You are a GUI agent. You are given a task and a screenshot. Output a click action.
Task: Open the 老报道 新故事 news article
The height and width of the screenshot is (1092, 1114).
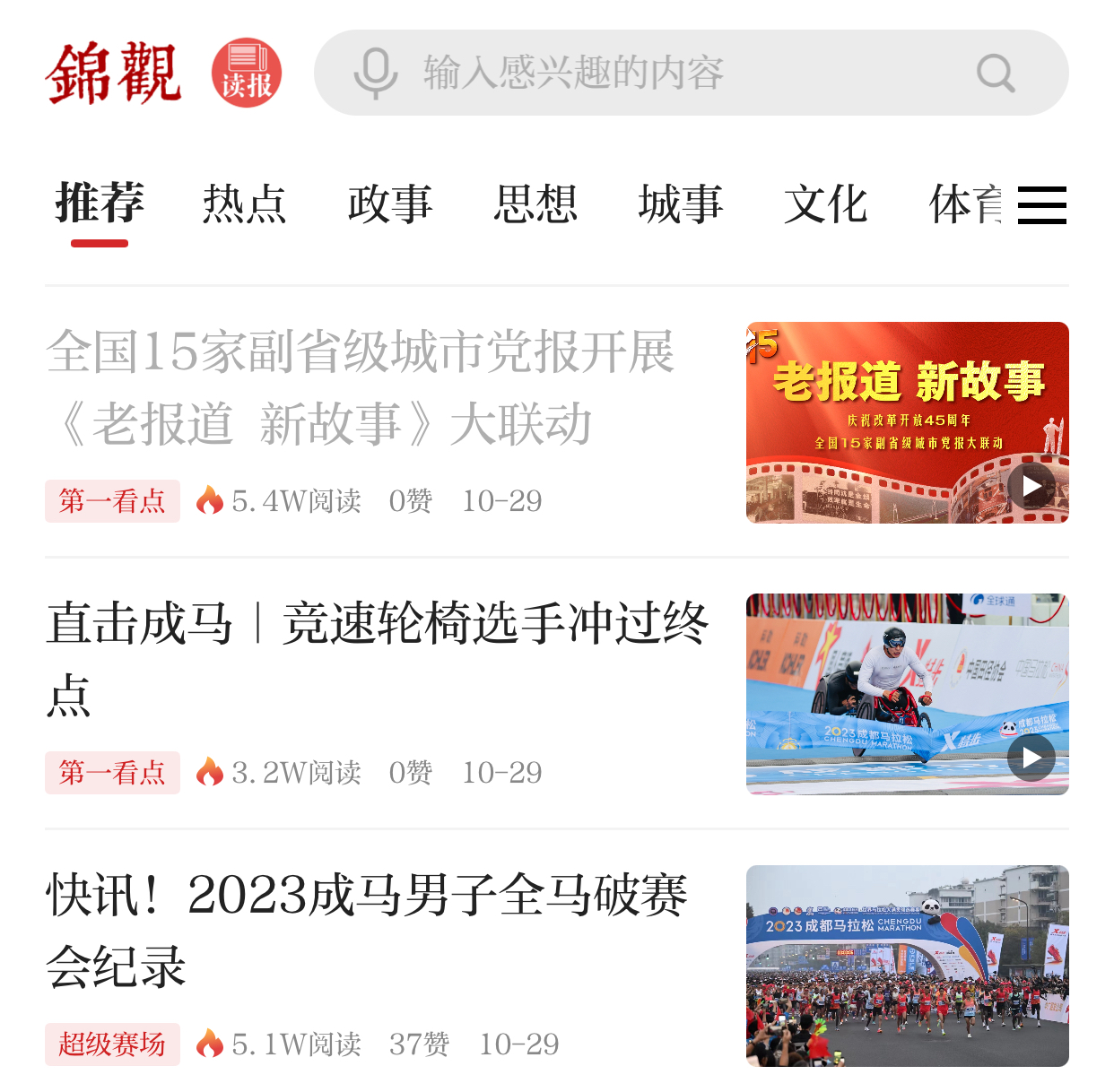pyautogui.click(x=359, y=387)
